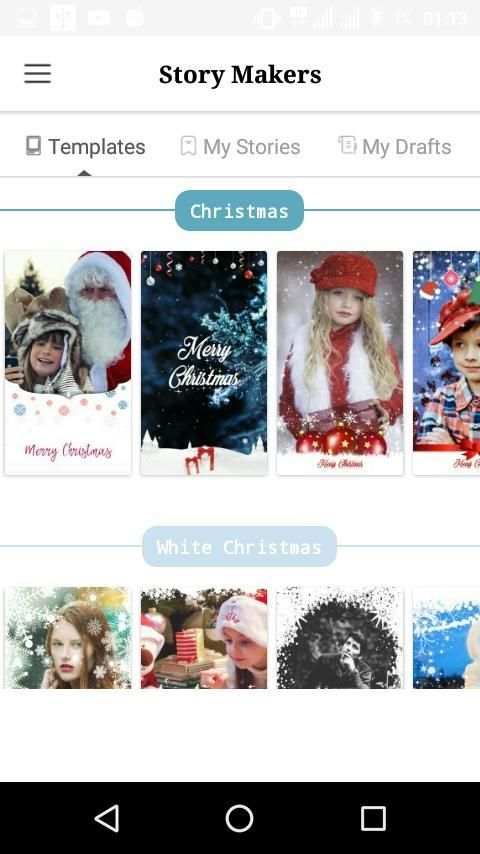The height and width of the screenshot is (854, 480).
Task: Select the black and white snowflake template
Action: [340, 638]
